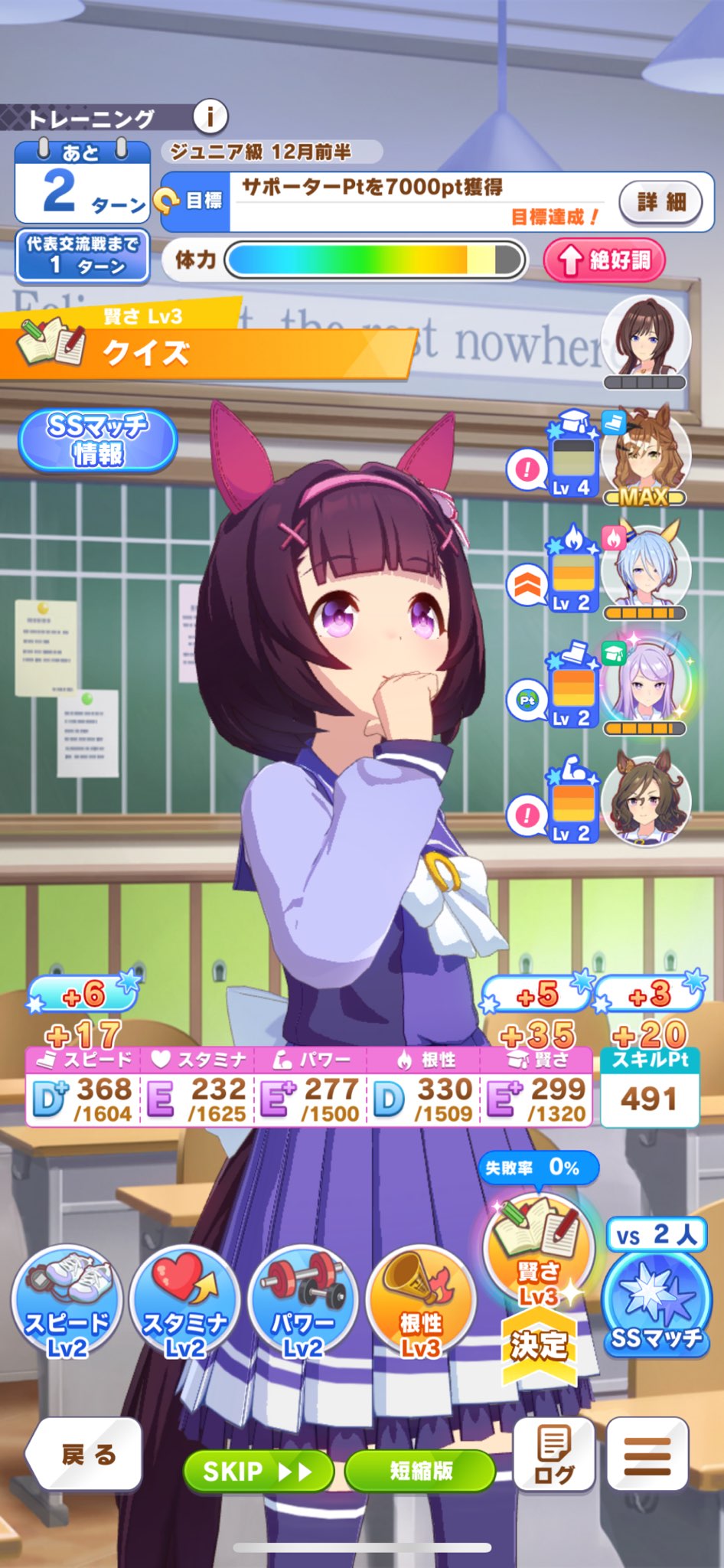724x1568 pixels.
Task: Go back with 戻る button
Action: pos(84,1453)
